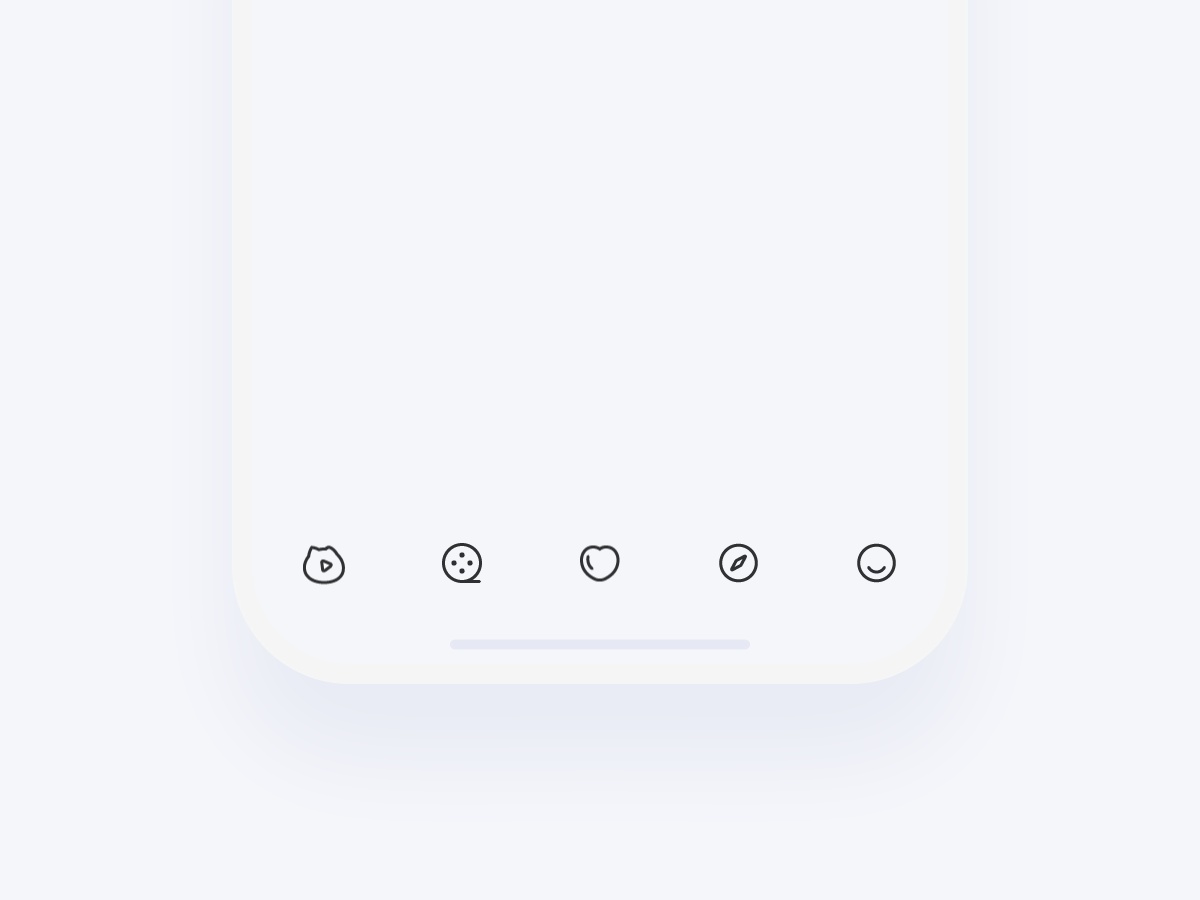The width and height of the screenshot is (1200, 900).
Task: Switch to the film reel tab
Action: click(462, 563)
